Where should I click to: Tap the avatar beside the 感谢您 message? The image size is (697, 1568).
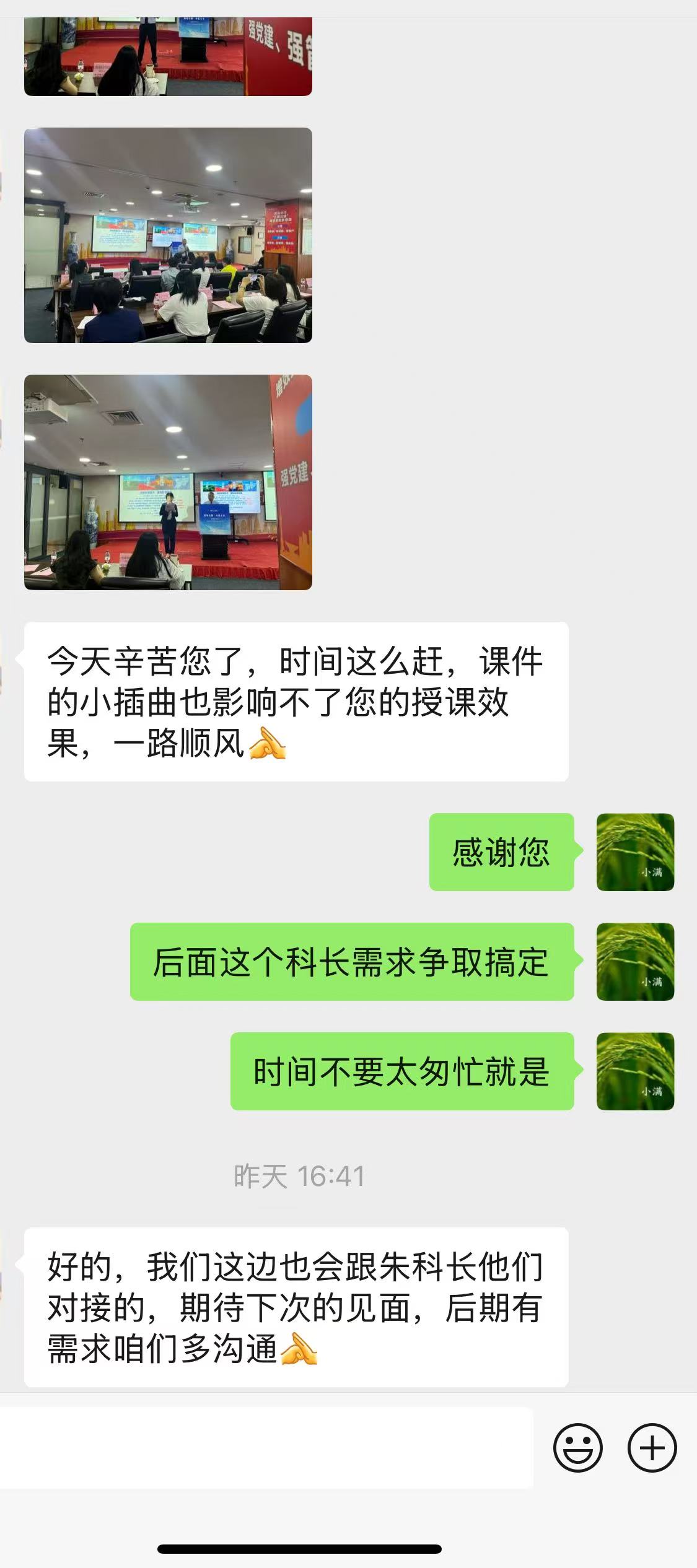[x=635, y=852]
